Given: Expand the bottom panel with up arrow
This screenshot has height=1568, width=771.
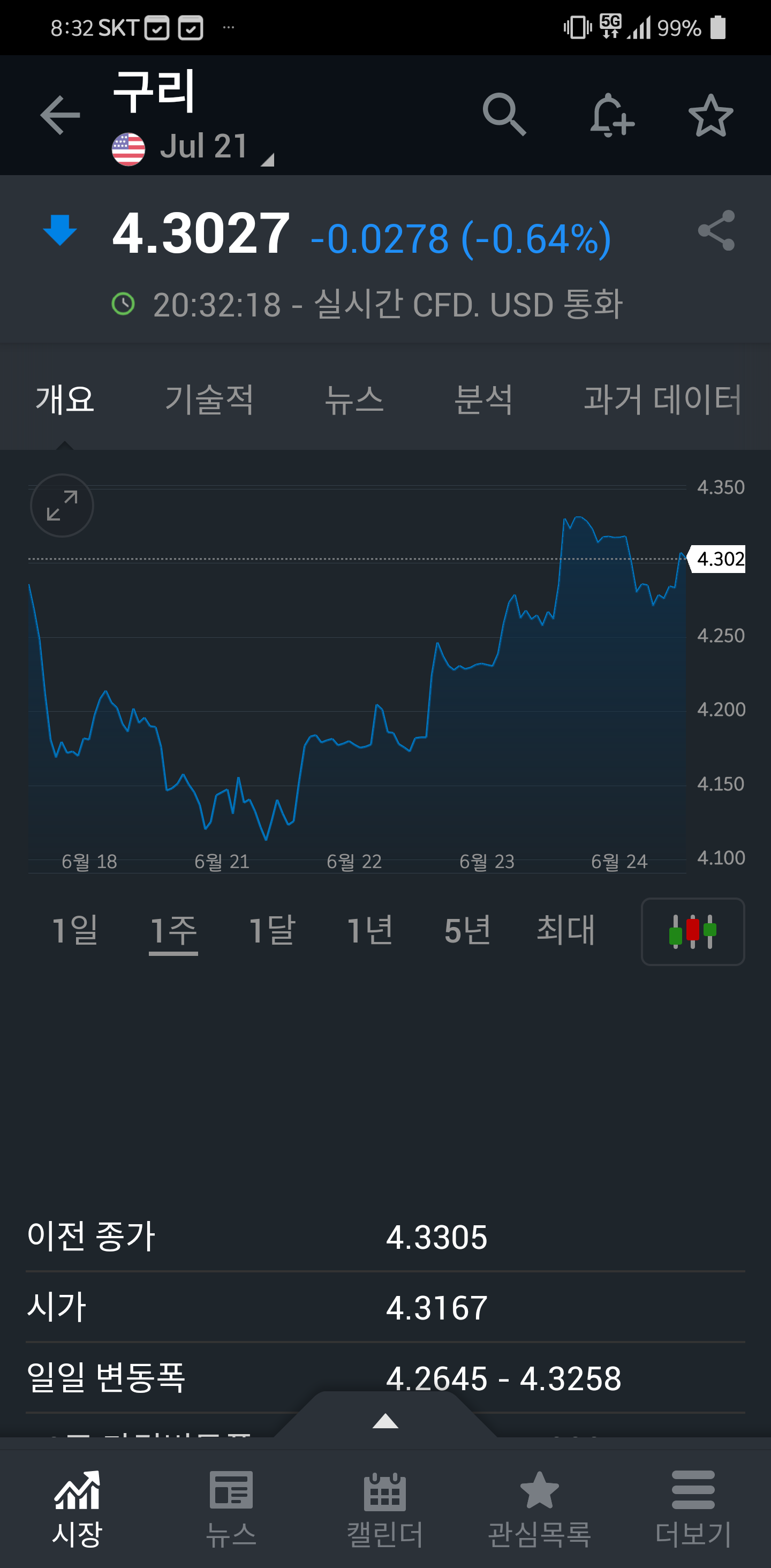Looking at the screenshot, I should 385,1421.
